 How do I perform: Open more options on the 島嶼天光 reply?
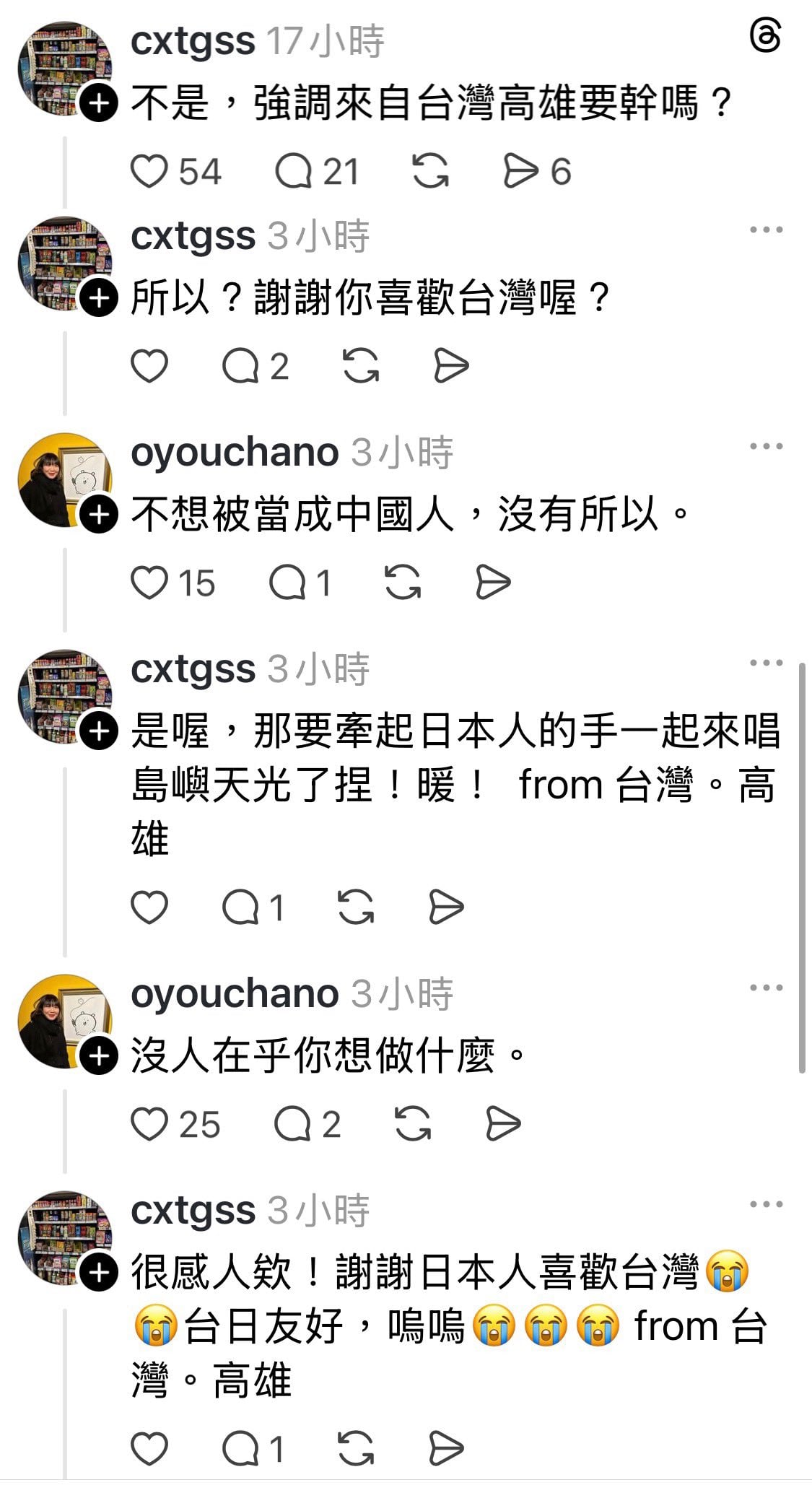(766, 663)
